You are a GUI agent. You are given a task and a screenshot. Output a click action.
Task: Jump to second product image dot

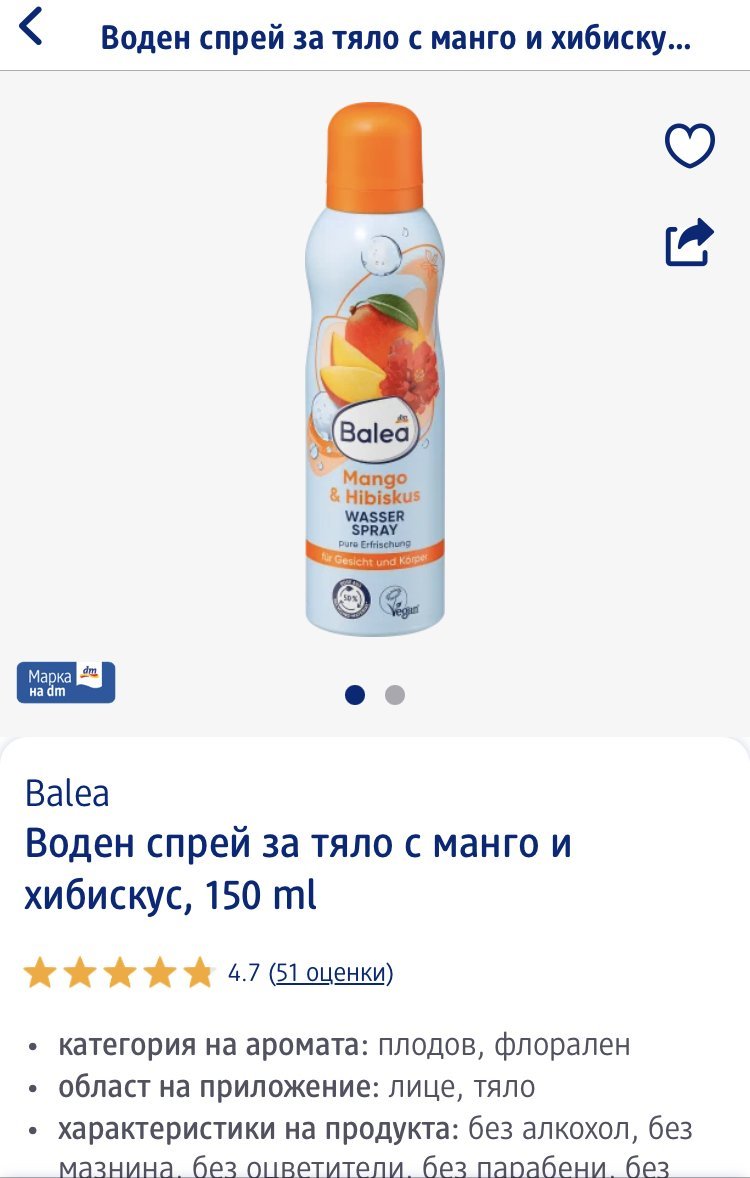(x=395, y=695)
